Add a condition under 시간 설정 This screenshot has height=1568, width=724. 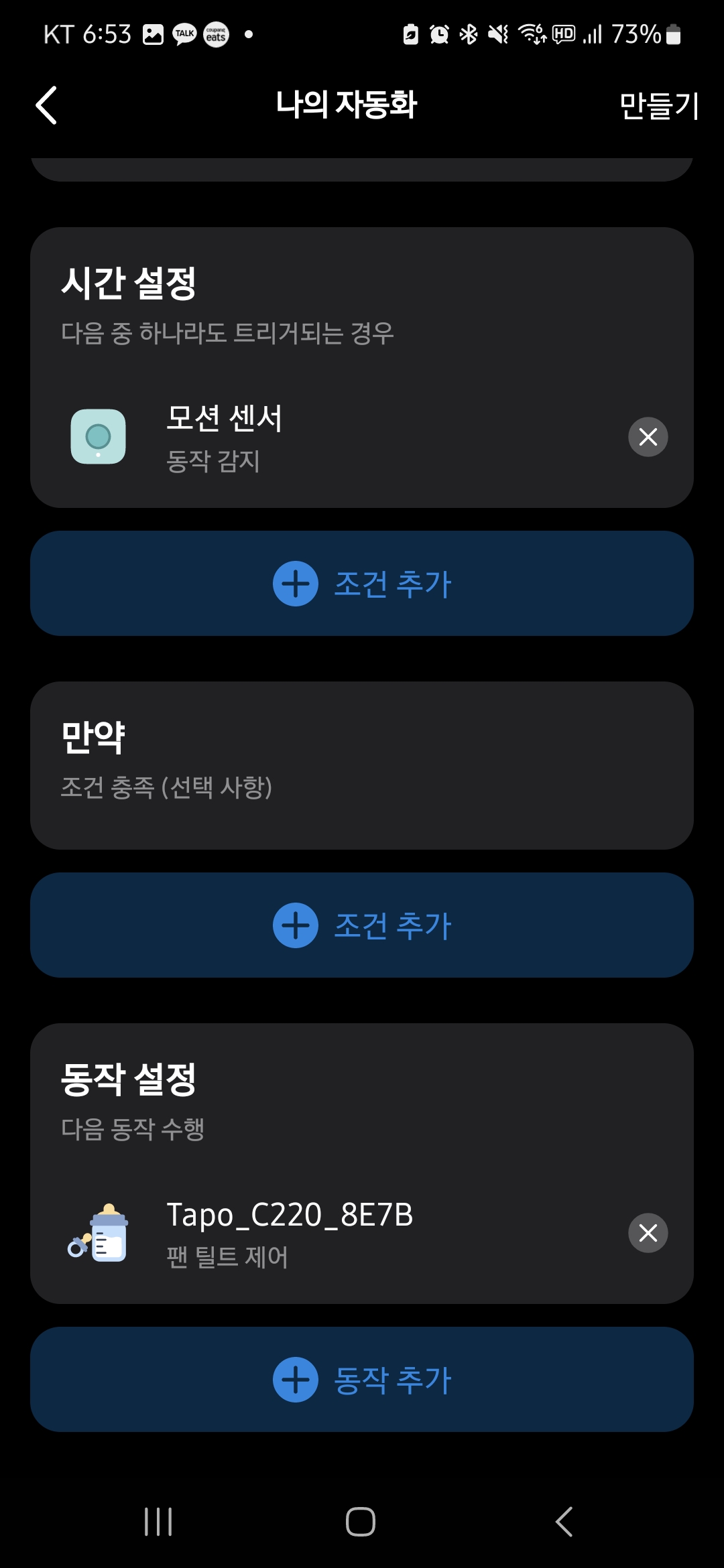pos(362,584)
